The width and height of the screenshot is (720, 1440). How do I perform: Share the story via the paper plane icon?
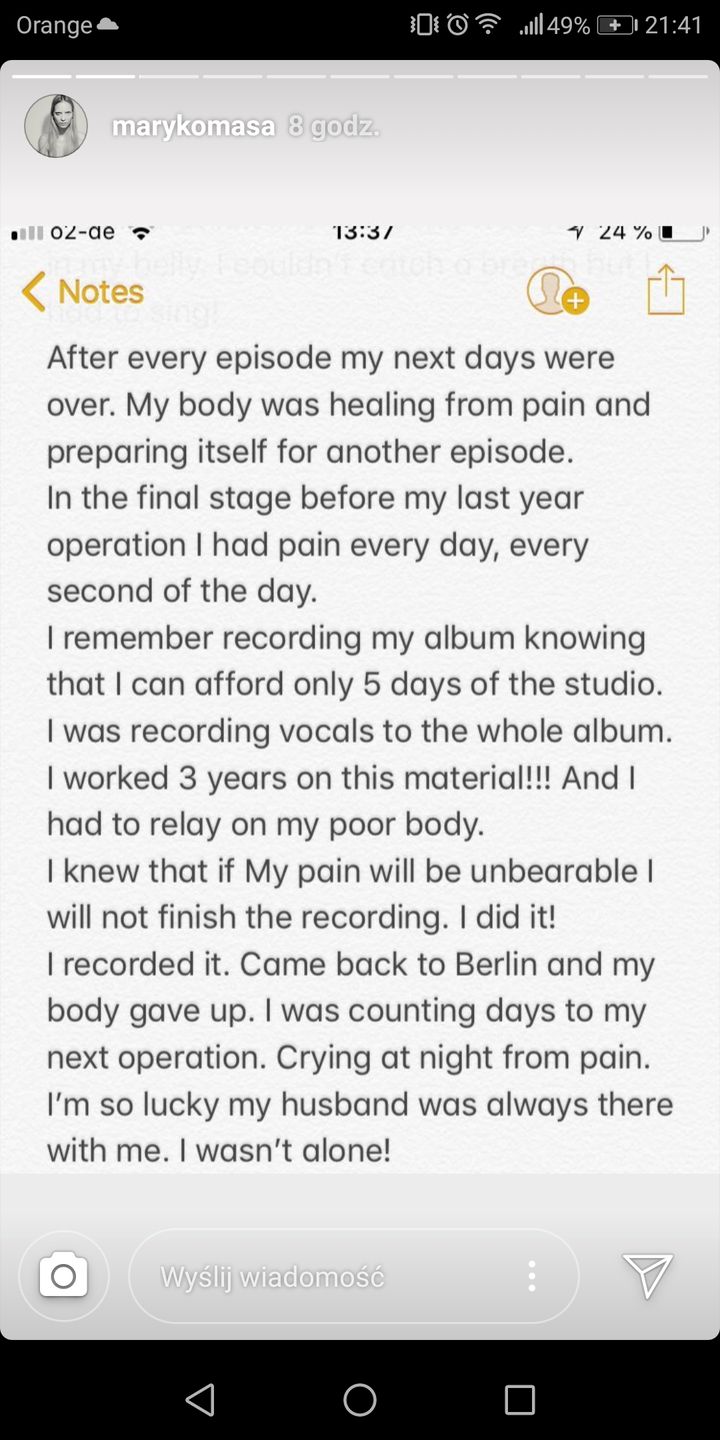tap(647, 1276)
